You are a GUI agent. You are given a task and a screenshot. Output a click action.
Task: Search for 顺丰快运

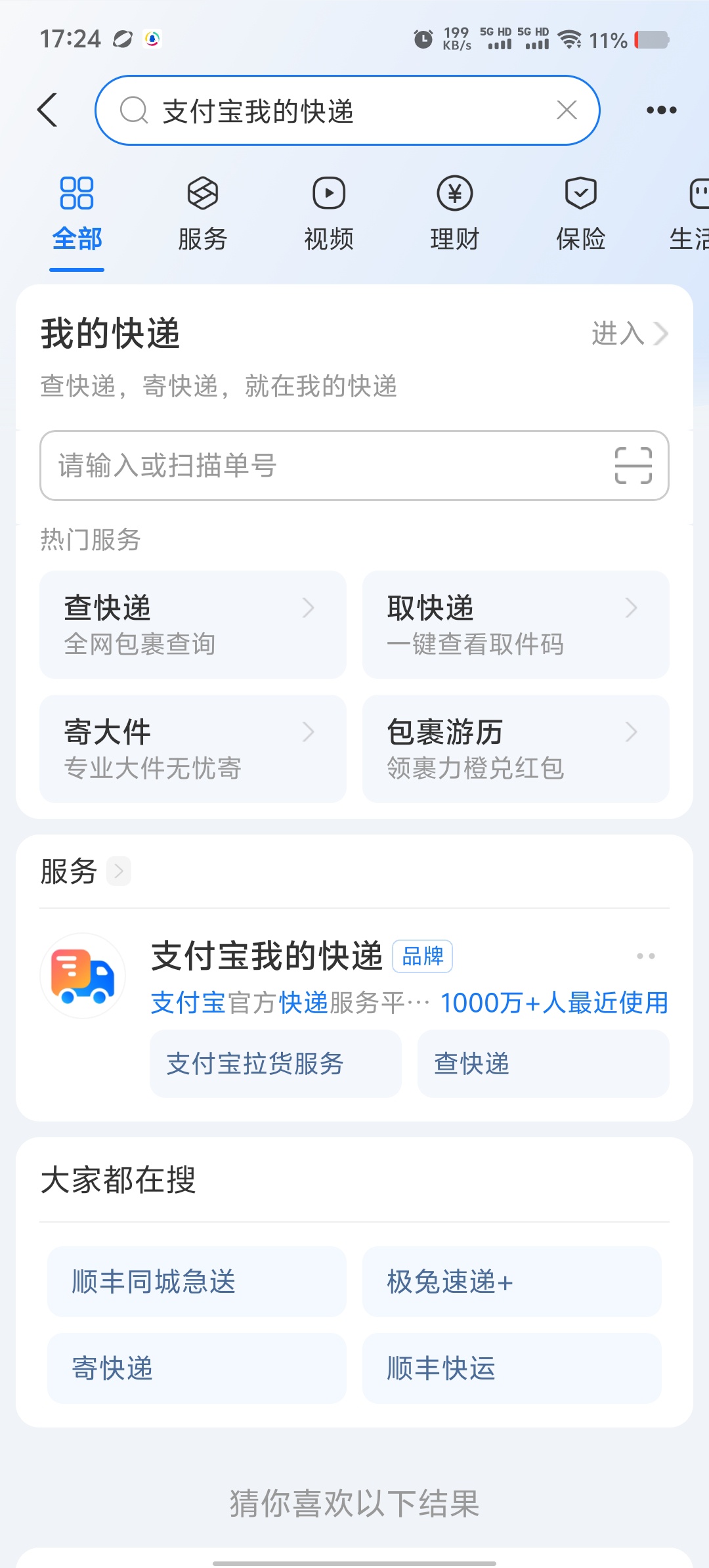coord(511,1368)
